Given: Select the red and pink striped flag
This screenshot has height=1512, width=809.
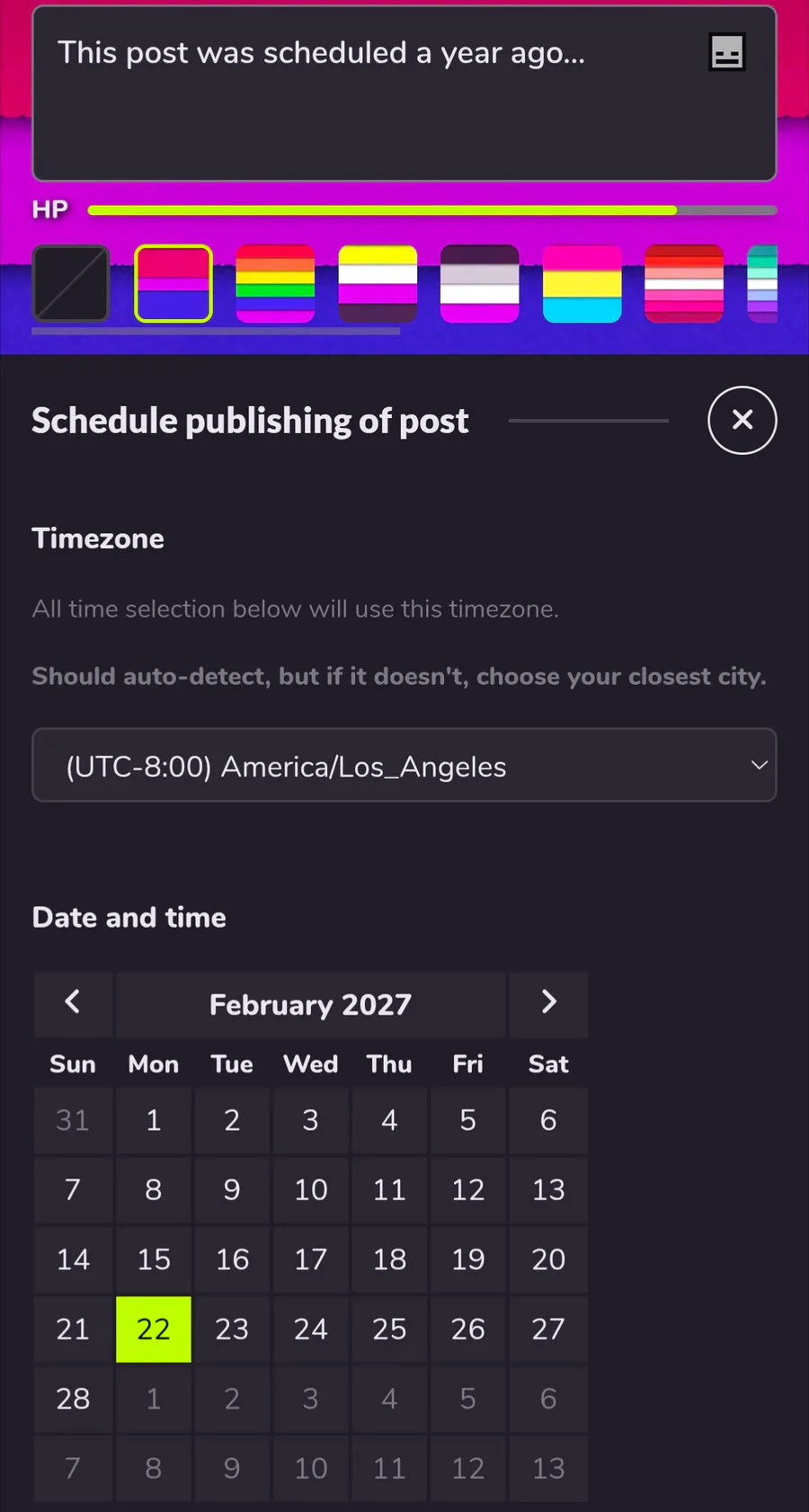Looking at the screenshot, I should tap(684, 283).
